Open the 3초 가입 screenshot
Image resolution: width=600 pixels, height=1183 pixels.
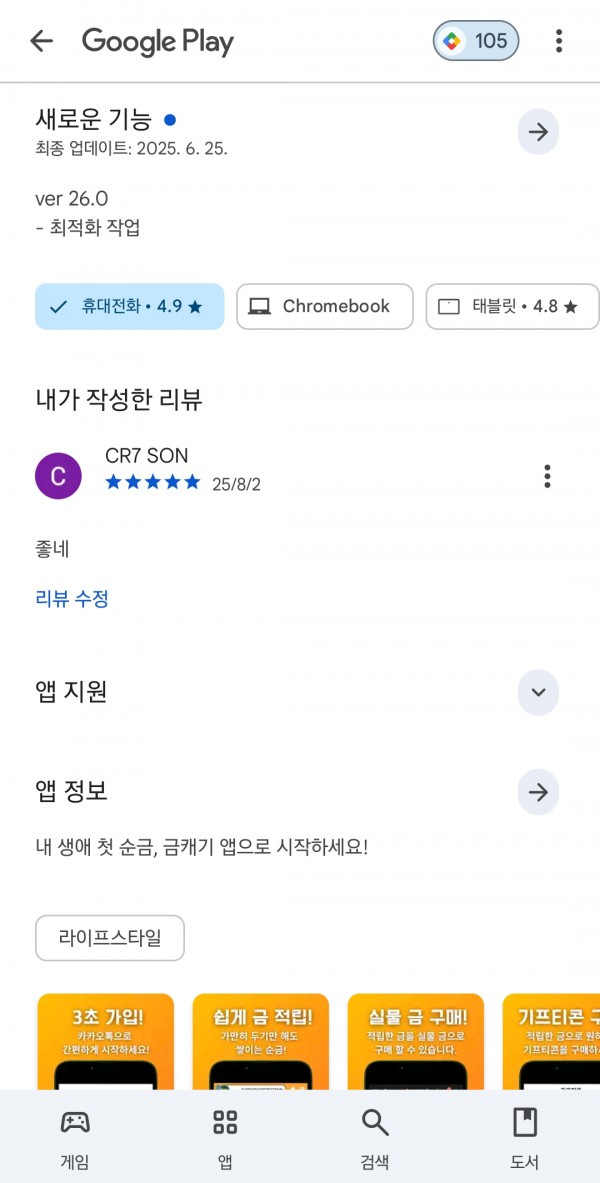(x=106, y=1041)
